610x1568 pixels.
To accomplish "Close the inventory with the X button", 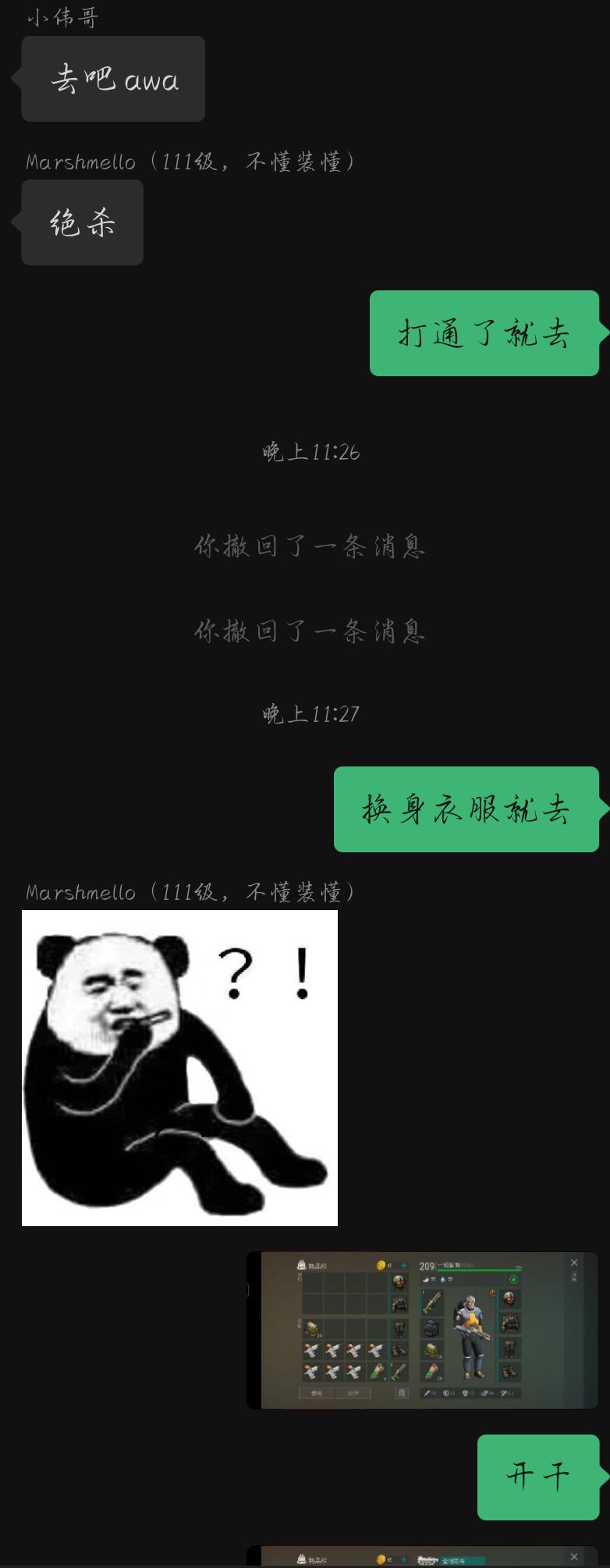I will point(573,1261).
